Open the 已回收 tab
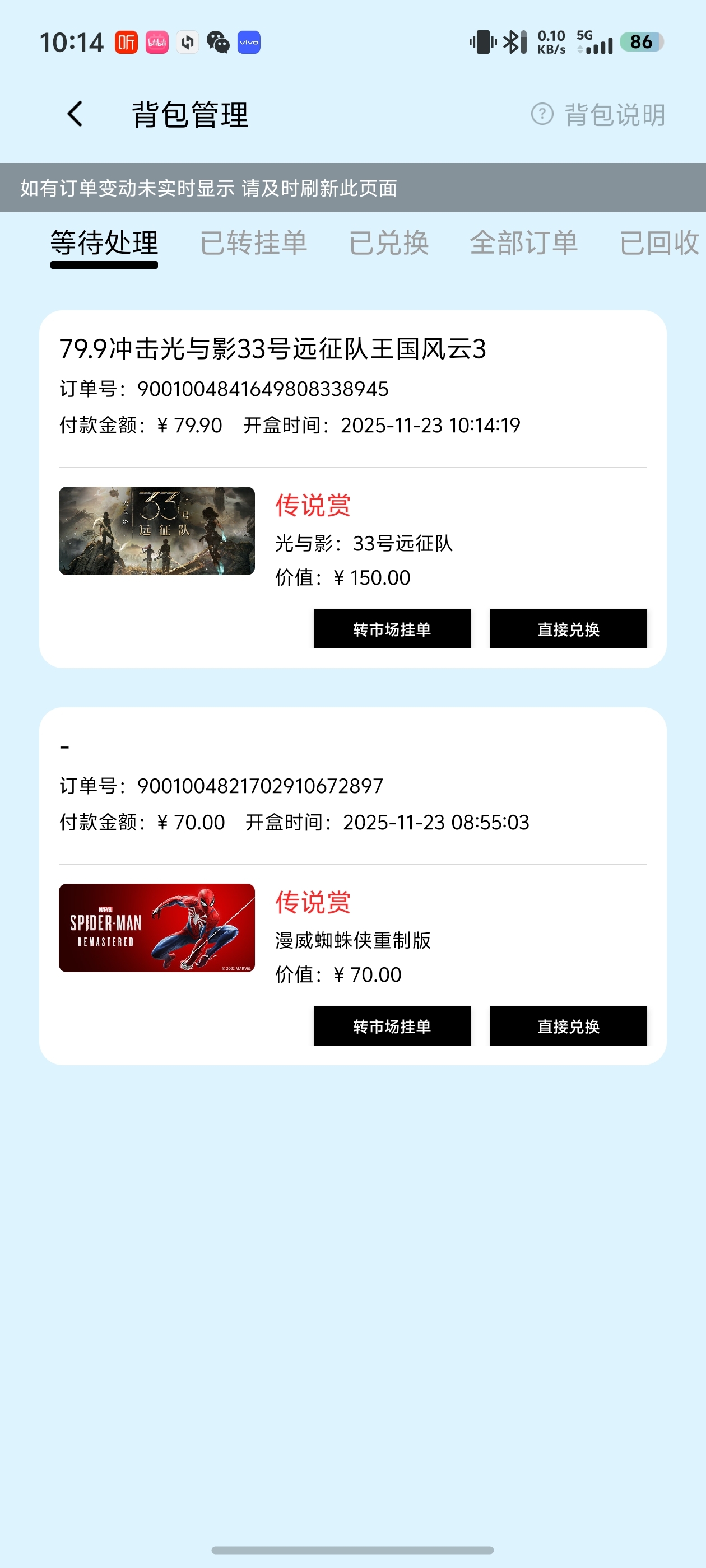706x1568 pixels. point(658,244)
